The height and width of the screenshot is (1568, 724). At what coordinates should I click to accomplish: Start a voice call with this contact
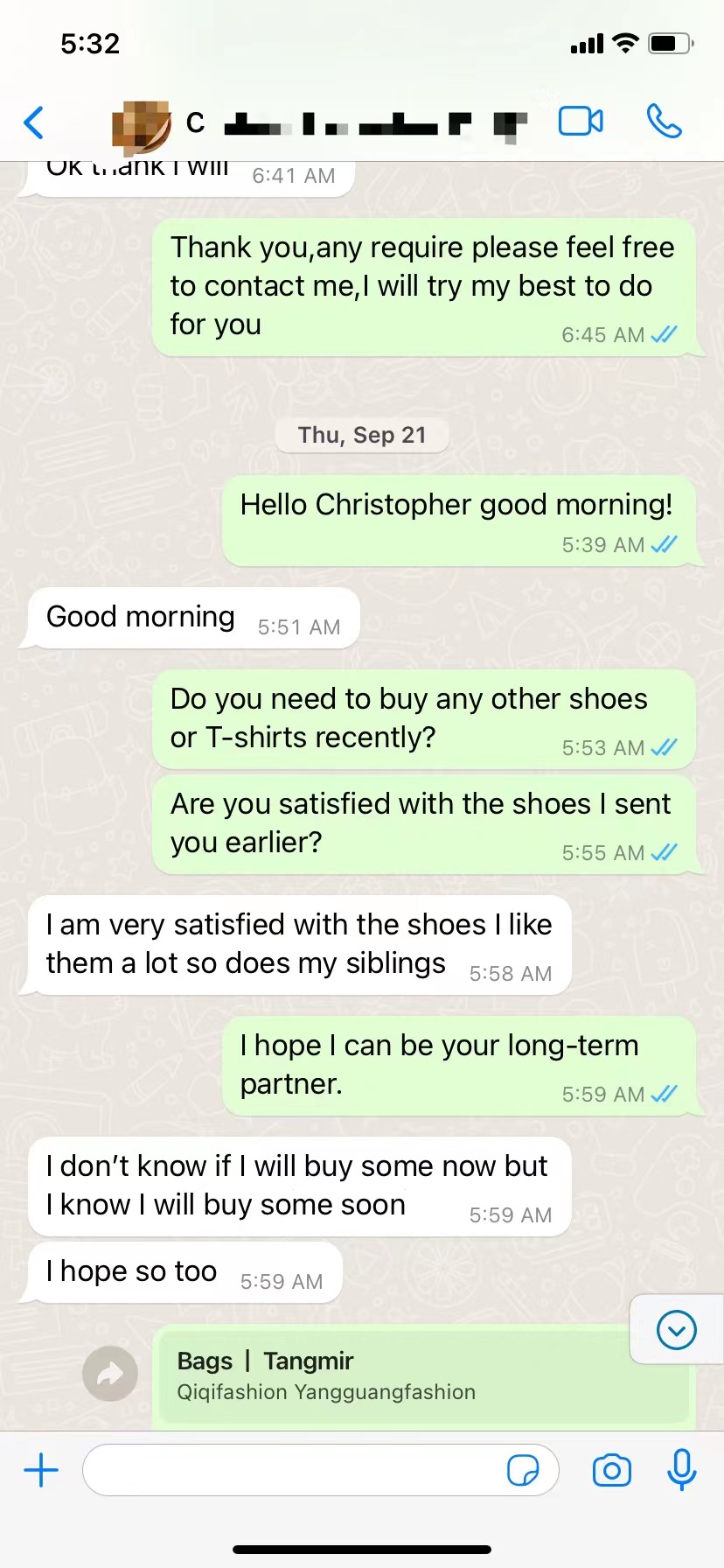pos(664,122)
